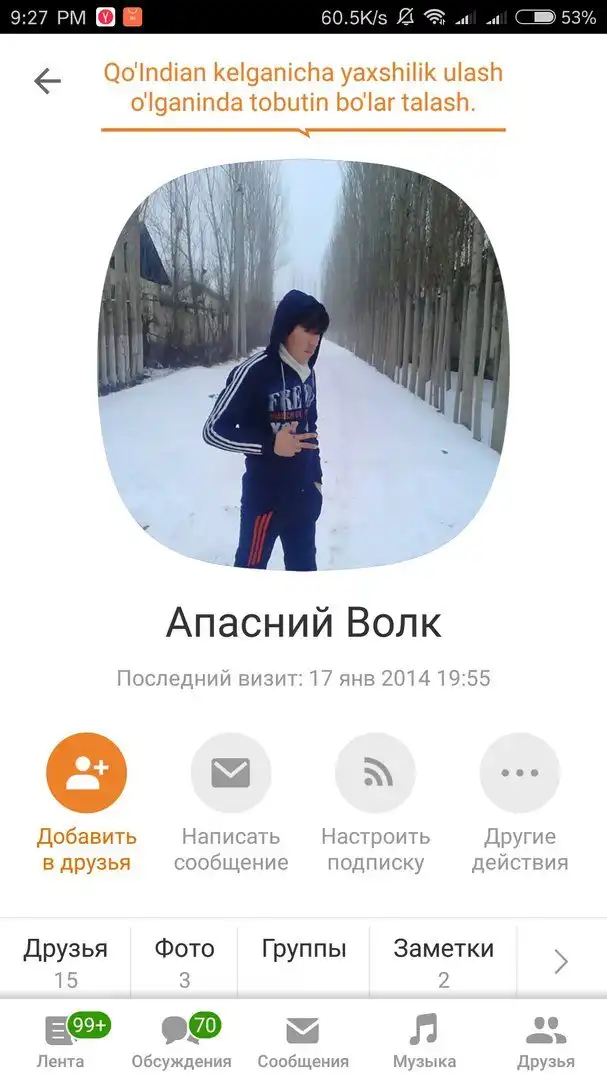Expand more sections with the right chevron

point(561,962)
